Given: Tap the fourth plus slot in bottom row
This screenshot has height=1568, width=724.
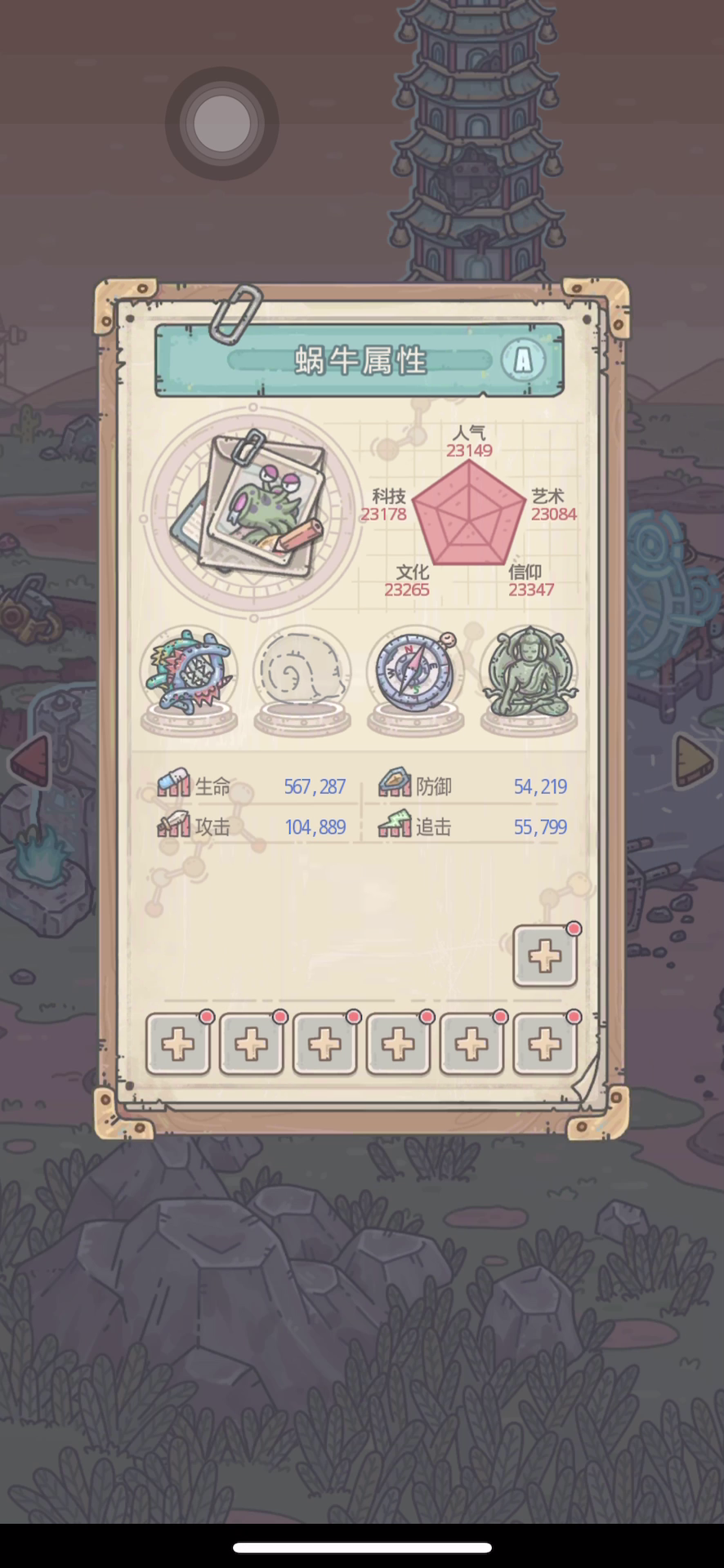Looking at the screenshot, I should tap(398, 1044).
